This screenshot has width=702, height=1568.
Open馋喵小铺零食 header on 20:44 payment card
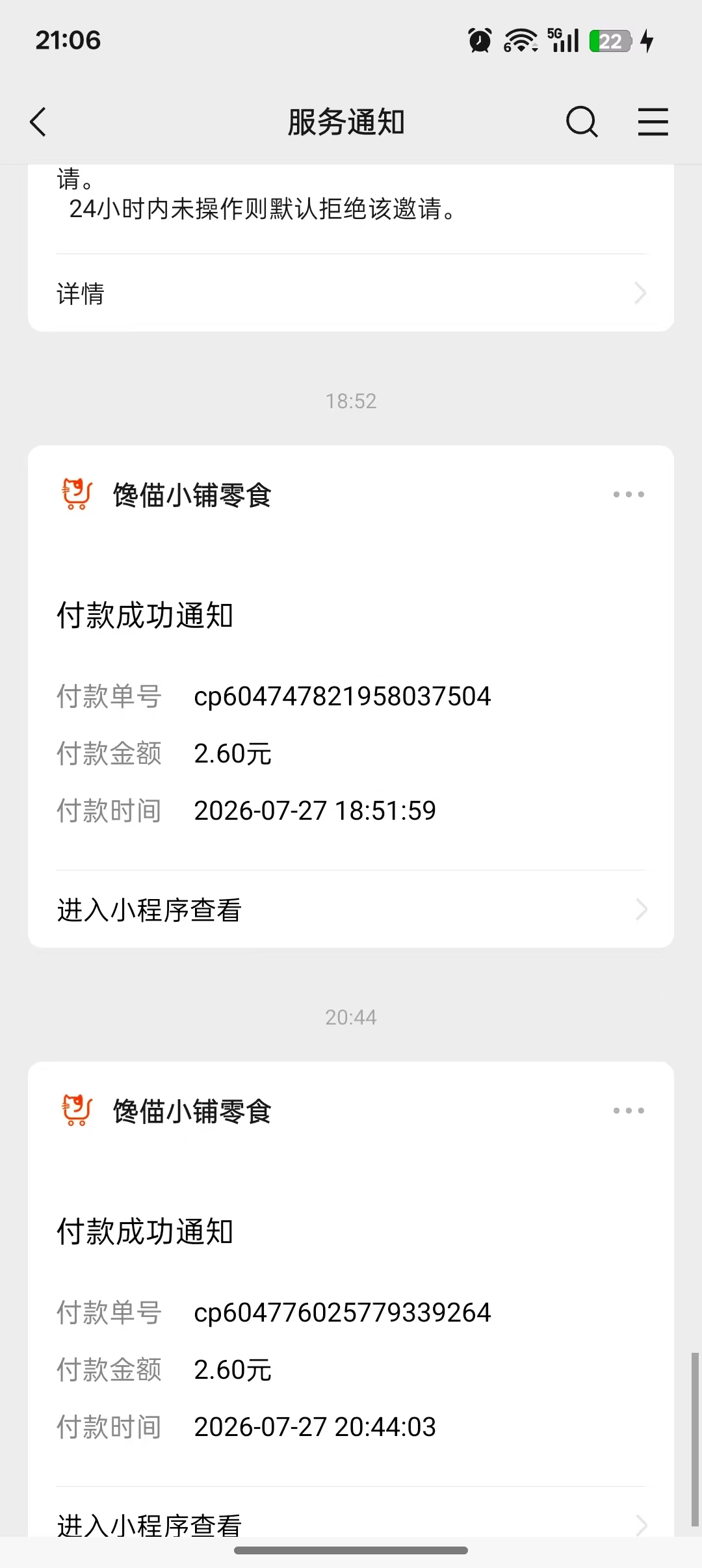[x=166, y=1111]
